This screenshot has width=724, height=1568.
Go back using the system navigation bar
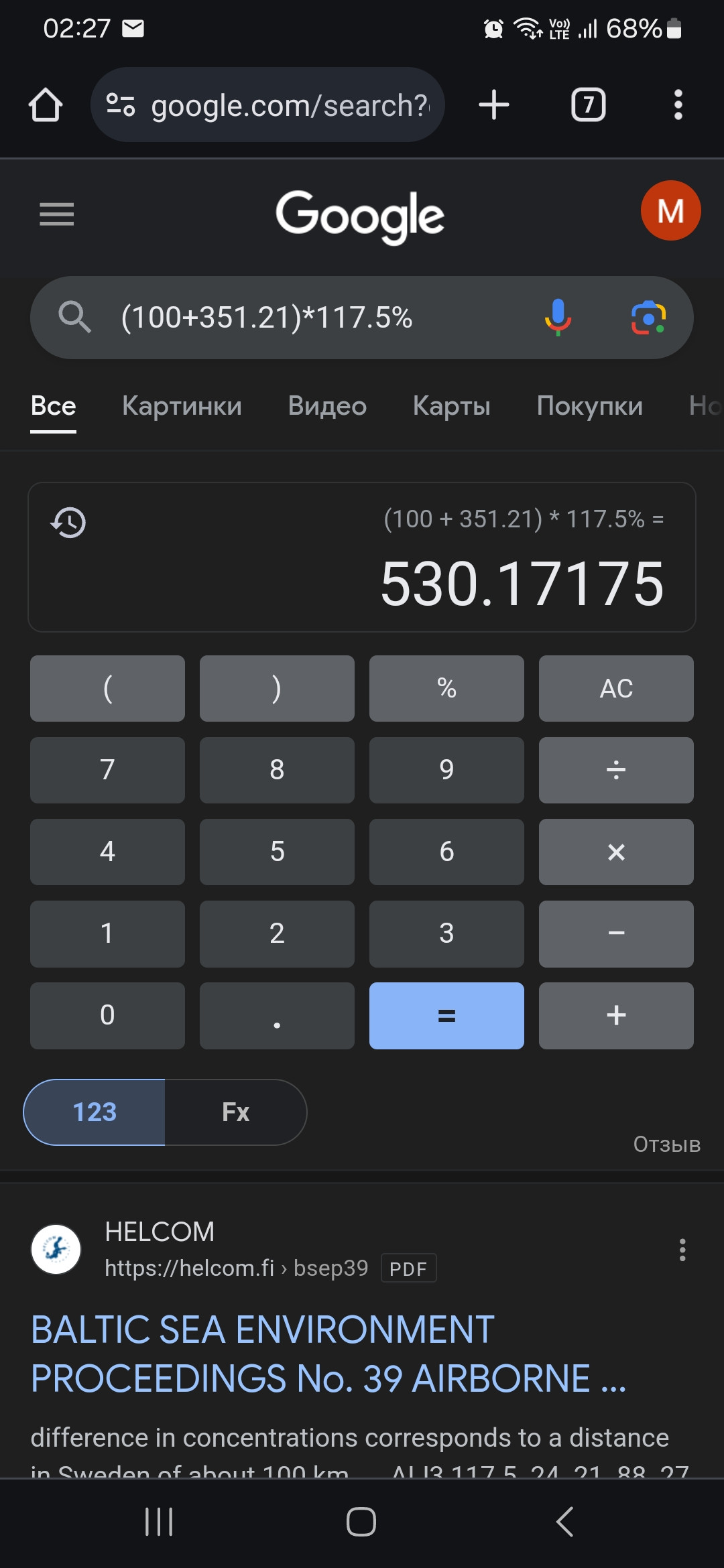(x=565, y=1522)
